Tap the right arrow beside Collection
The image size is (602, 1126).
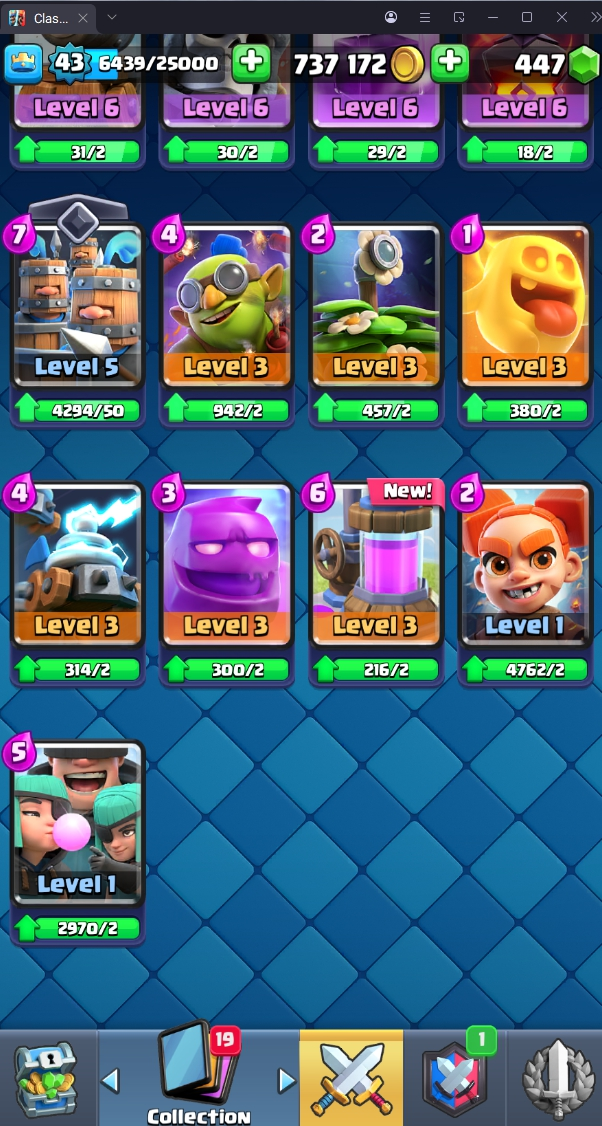pos(287,1080)
